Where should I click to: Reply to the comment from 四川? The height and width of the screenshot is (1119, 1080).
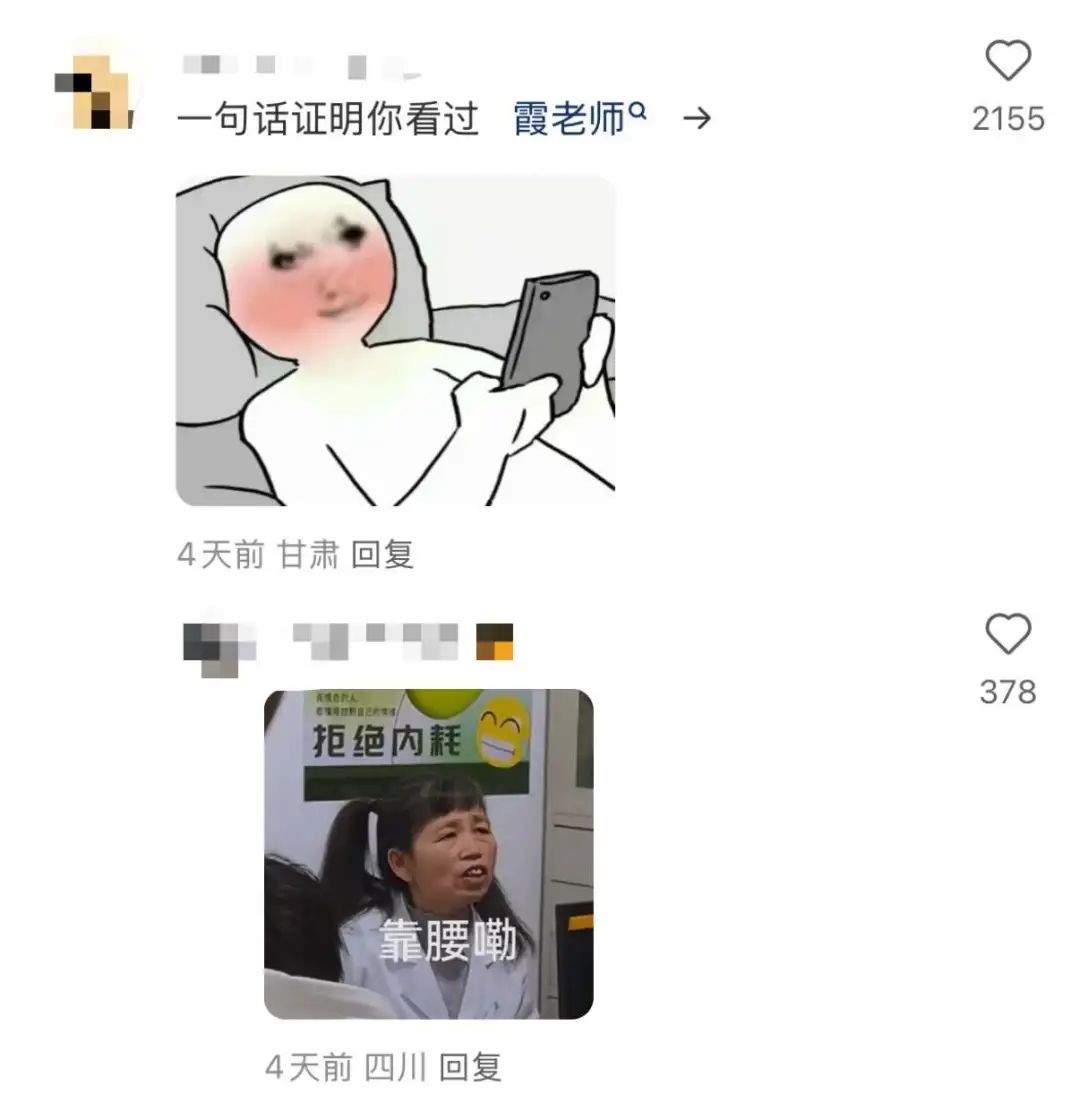470,1067
